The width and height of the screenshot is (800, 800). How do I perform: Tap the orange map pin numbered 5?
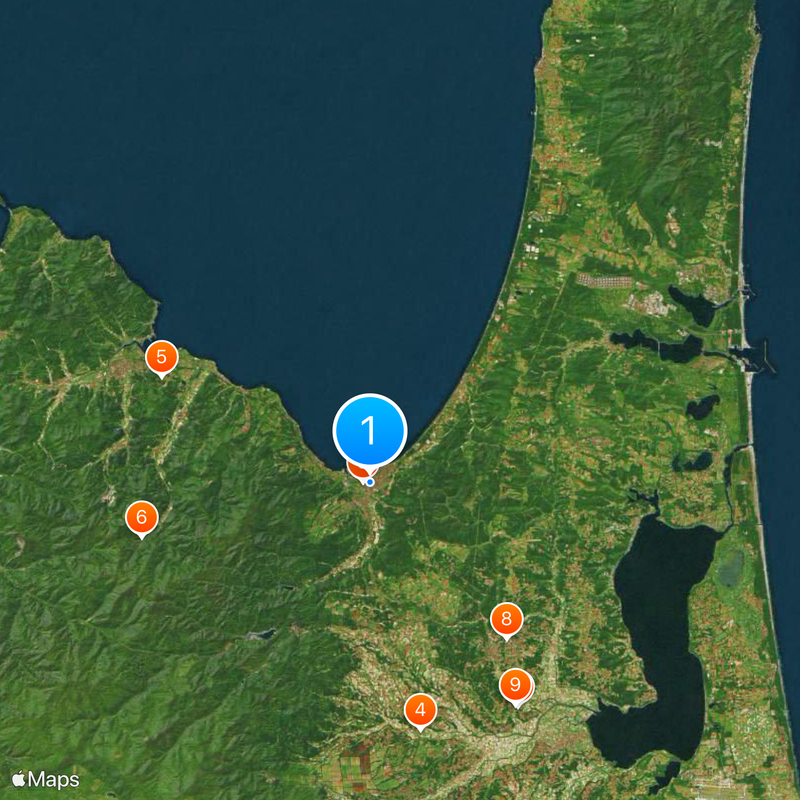[161, 357]
